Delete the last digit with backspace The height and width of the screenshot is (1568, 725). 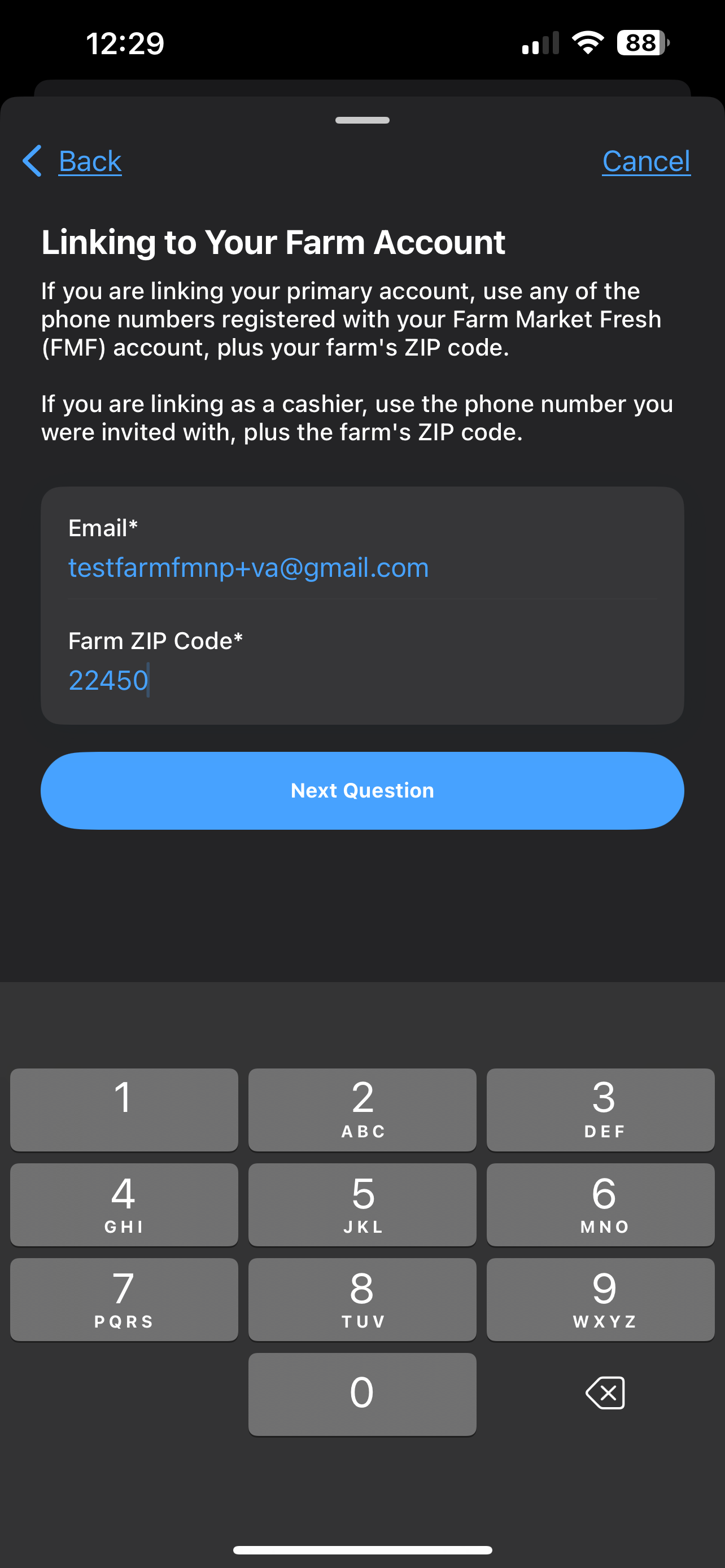pos(605,1392)
